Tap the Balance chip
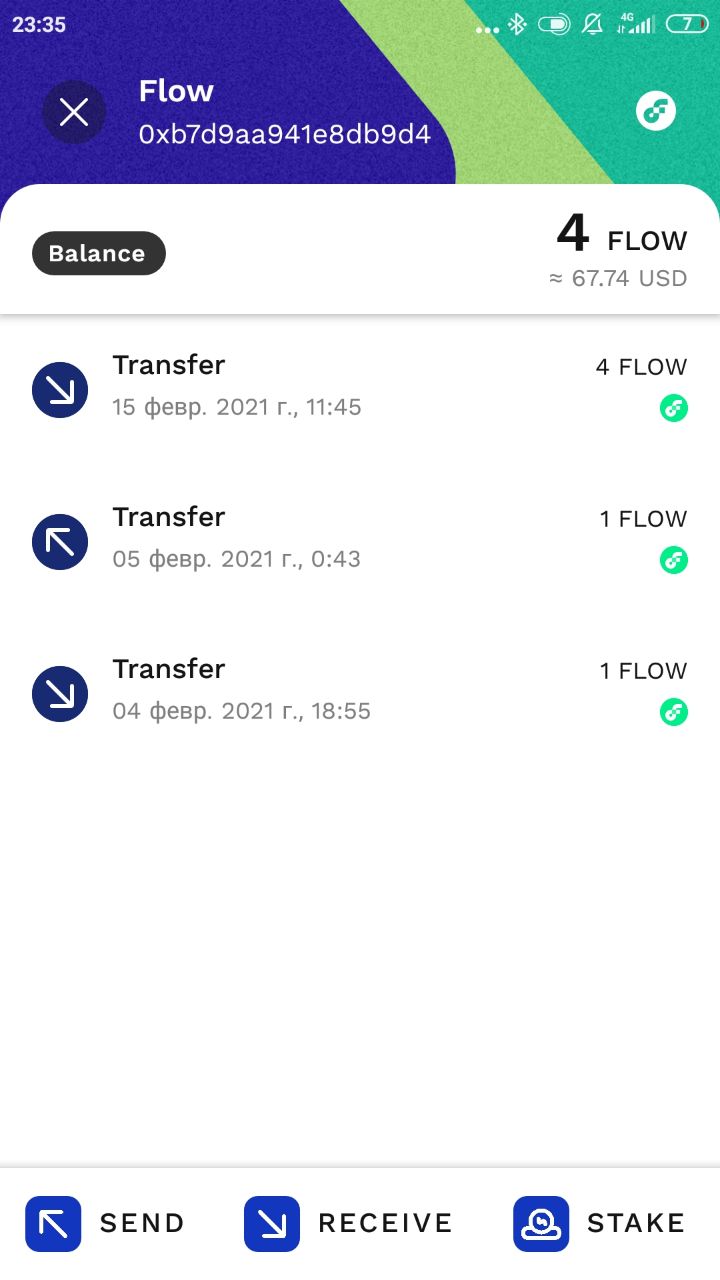 pyautogui.click(x=98, y=253)
